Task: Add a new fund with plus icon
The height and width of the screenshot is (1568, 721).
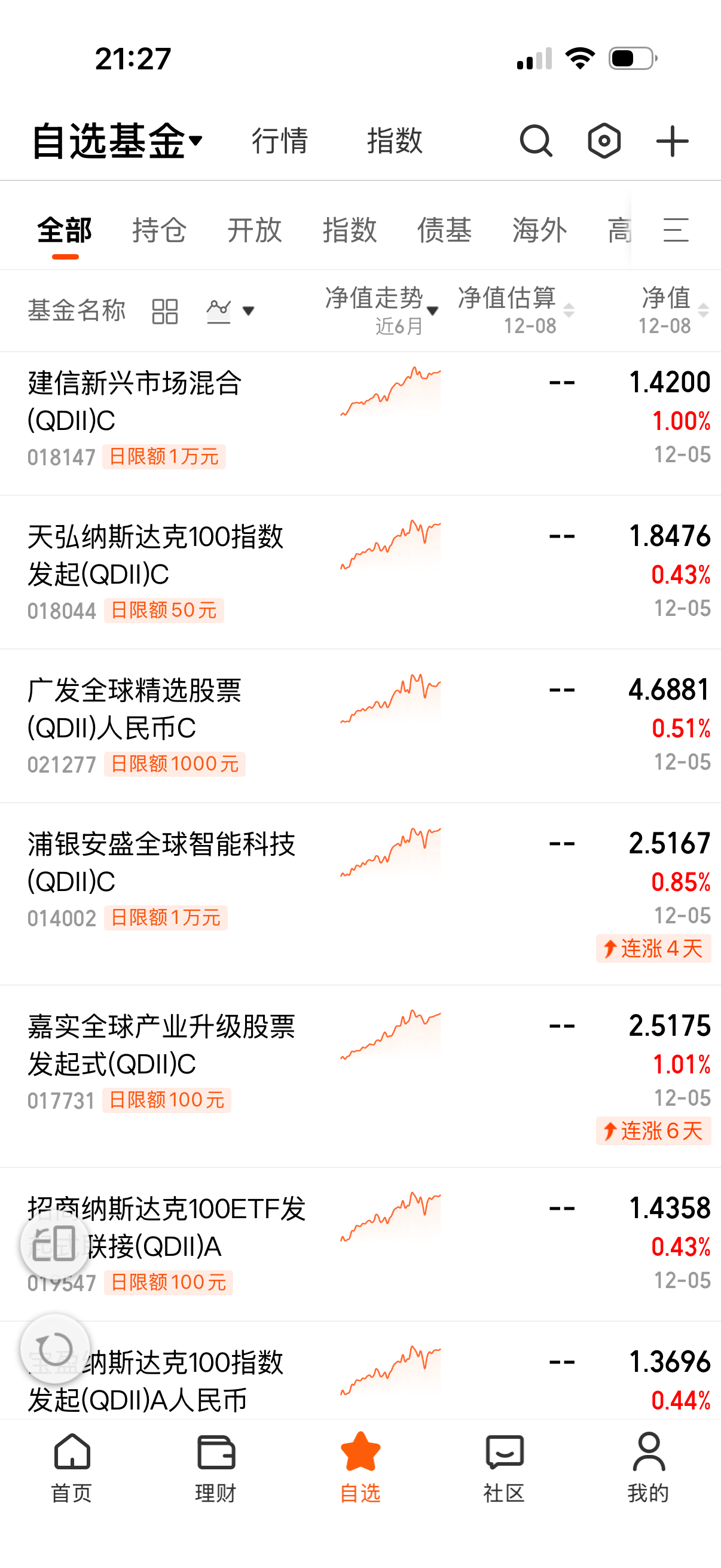Action: click(673, 141)
